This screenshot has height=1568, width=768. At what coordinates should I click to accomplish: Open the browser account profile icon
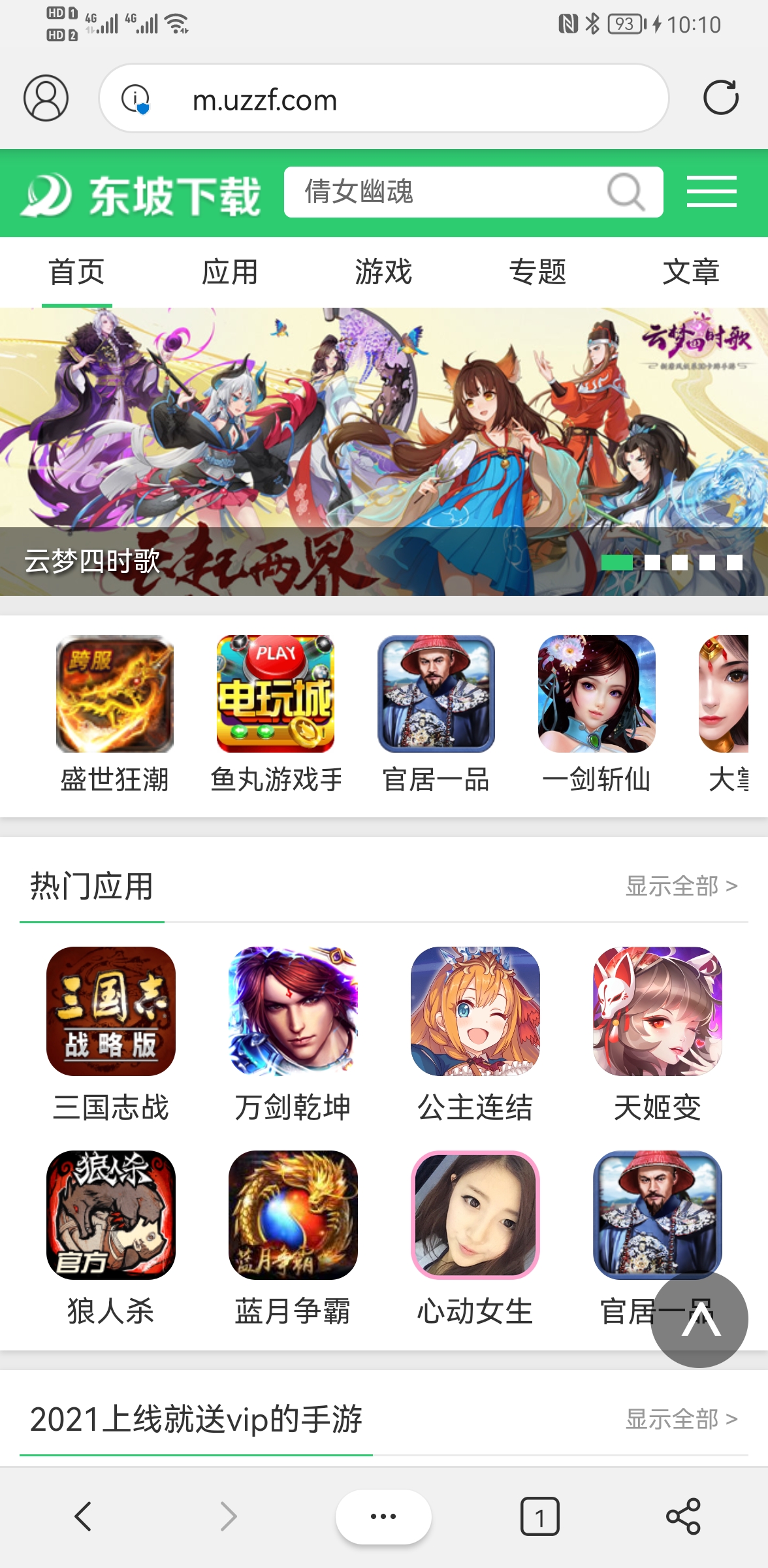46,98
